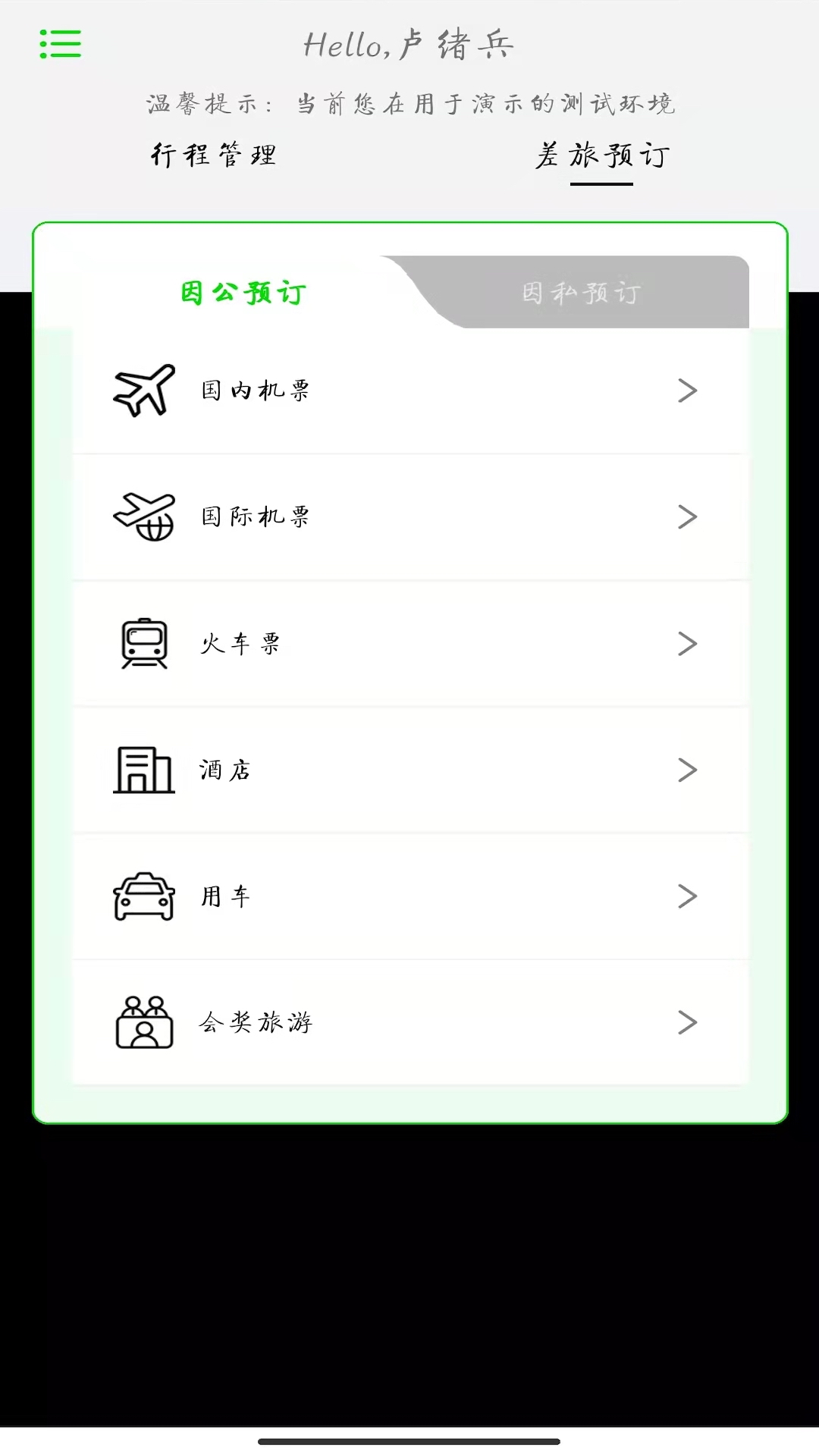Open 会奖旅游 option
This screenshot has width=819, height=1456.
point(409,1023)
